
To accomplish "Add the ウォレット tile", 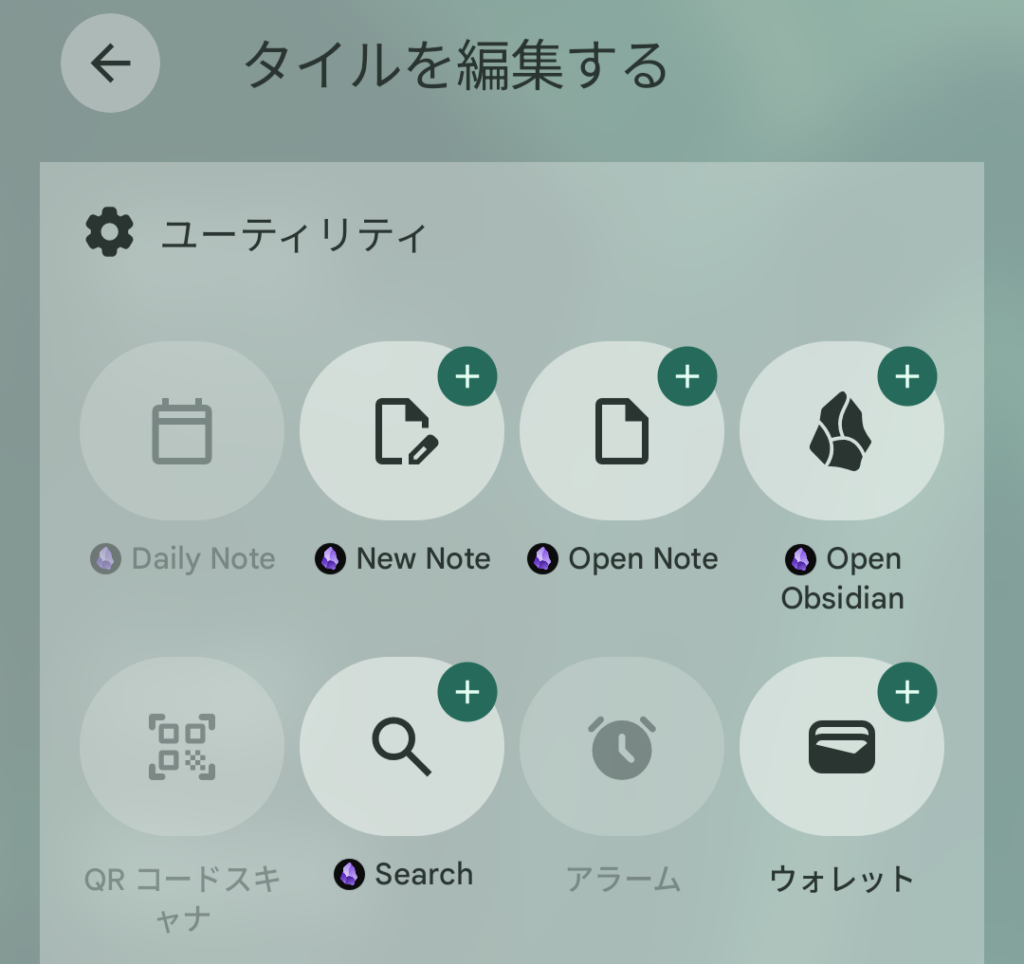I will [x=907, y=692].
